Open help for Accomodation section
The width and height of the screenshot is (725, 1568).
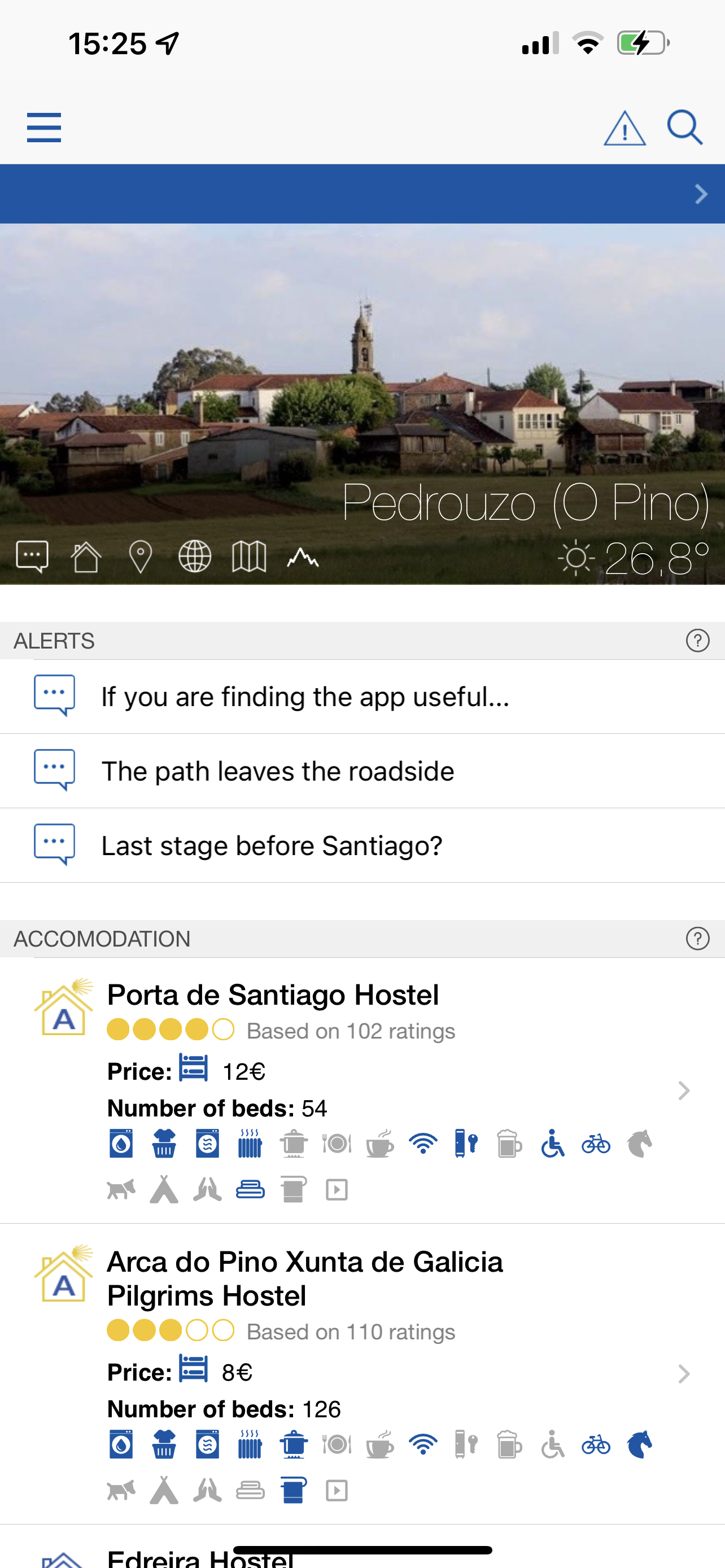pos(697,939)
